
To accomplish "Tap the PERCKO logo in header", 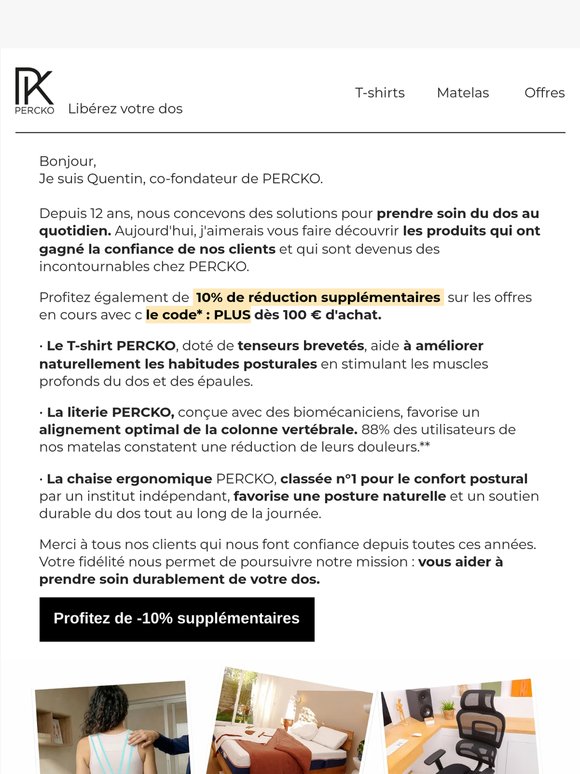I will point(34,91).
